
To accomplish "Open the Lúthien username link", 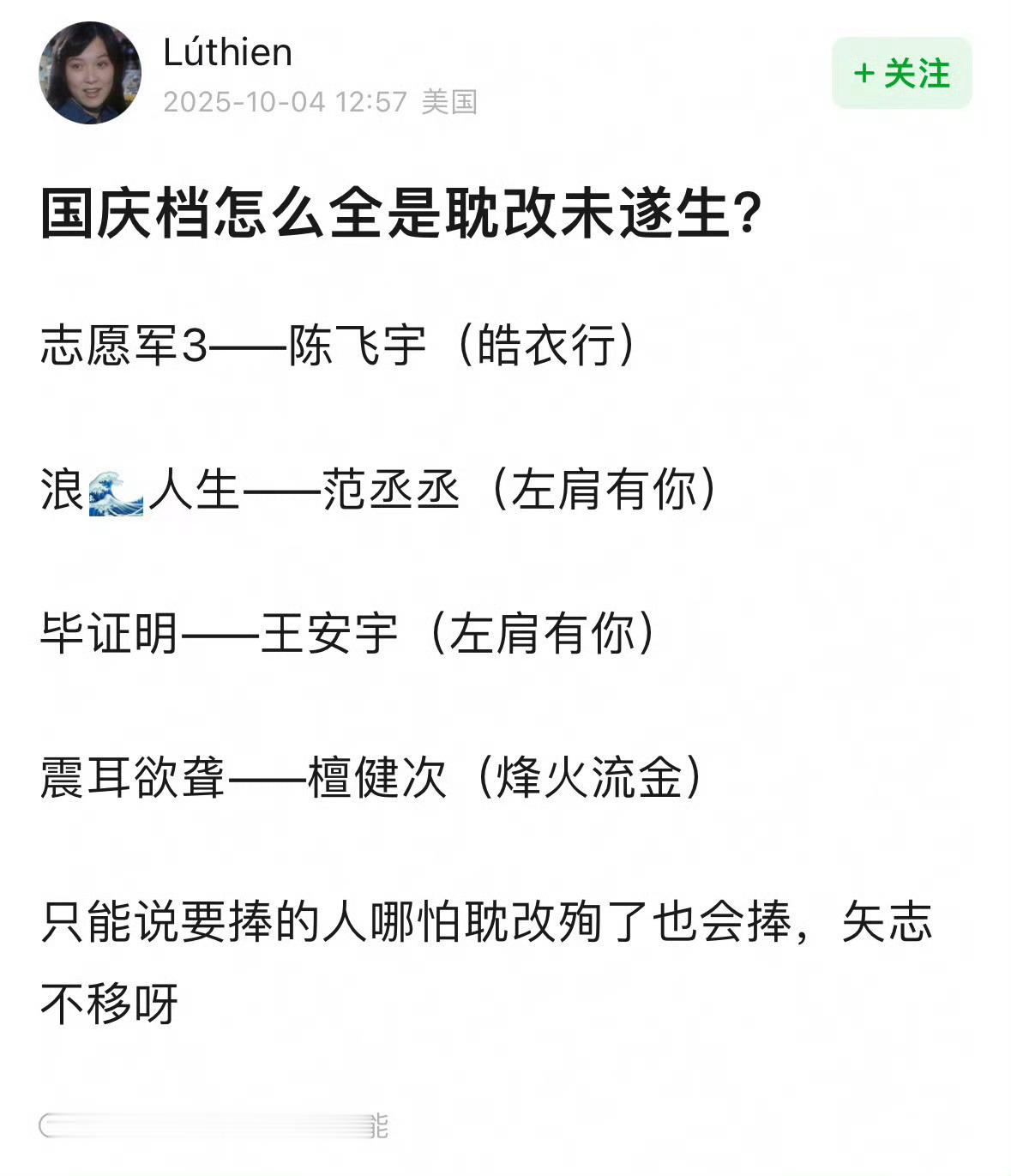I will pos(227,53).
